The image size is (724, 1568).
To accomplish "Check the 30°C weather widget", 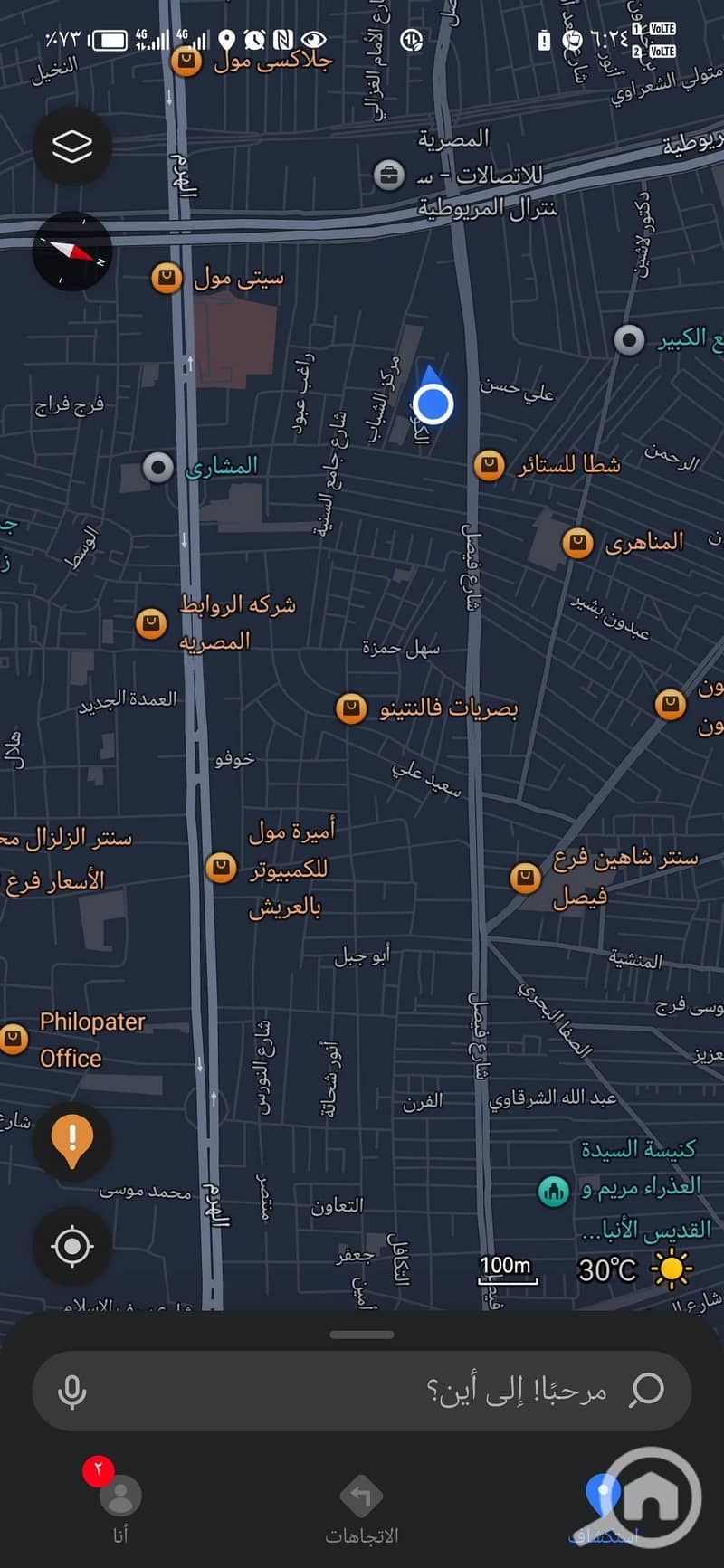I will pos(633,1269).
